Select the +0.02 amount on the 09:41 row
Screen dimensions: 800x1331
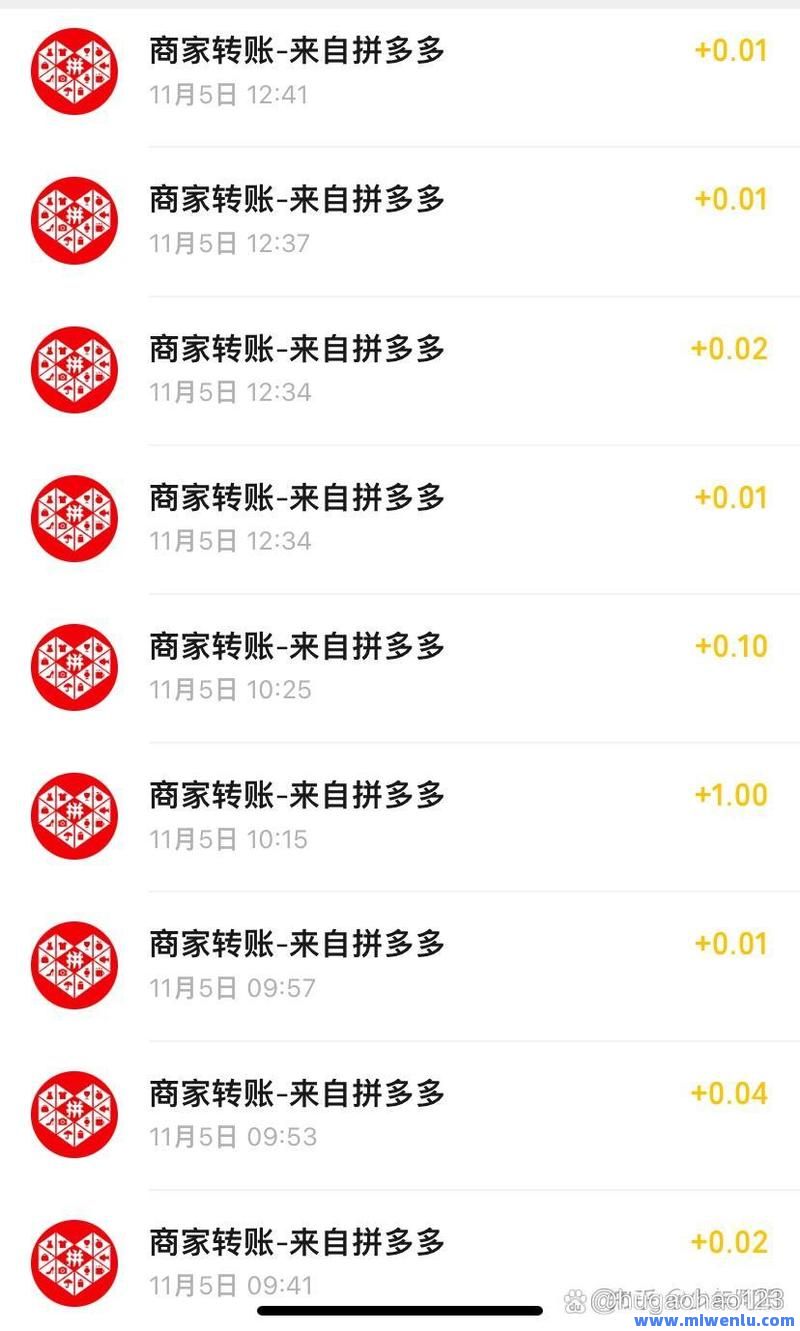tap(730, 1242)
